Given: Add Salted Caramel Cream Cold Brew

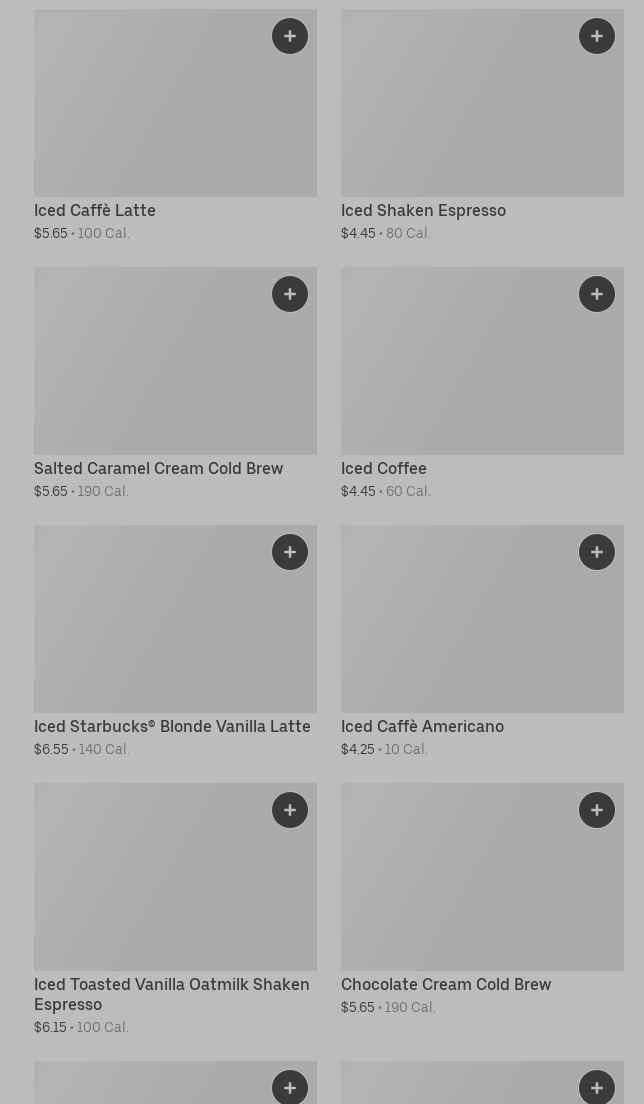Looking at the screenshot, I should 290,294.
